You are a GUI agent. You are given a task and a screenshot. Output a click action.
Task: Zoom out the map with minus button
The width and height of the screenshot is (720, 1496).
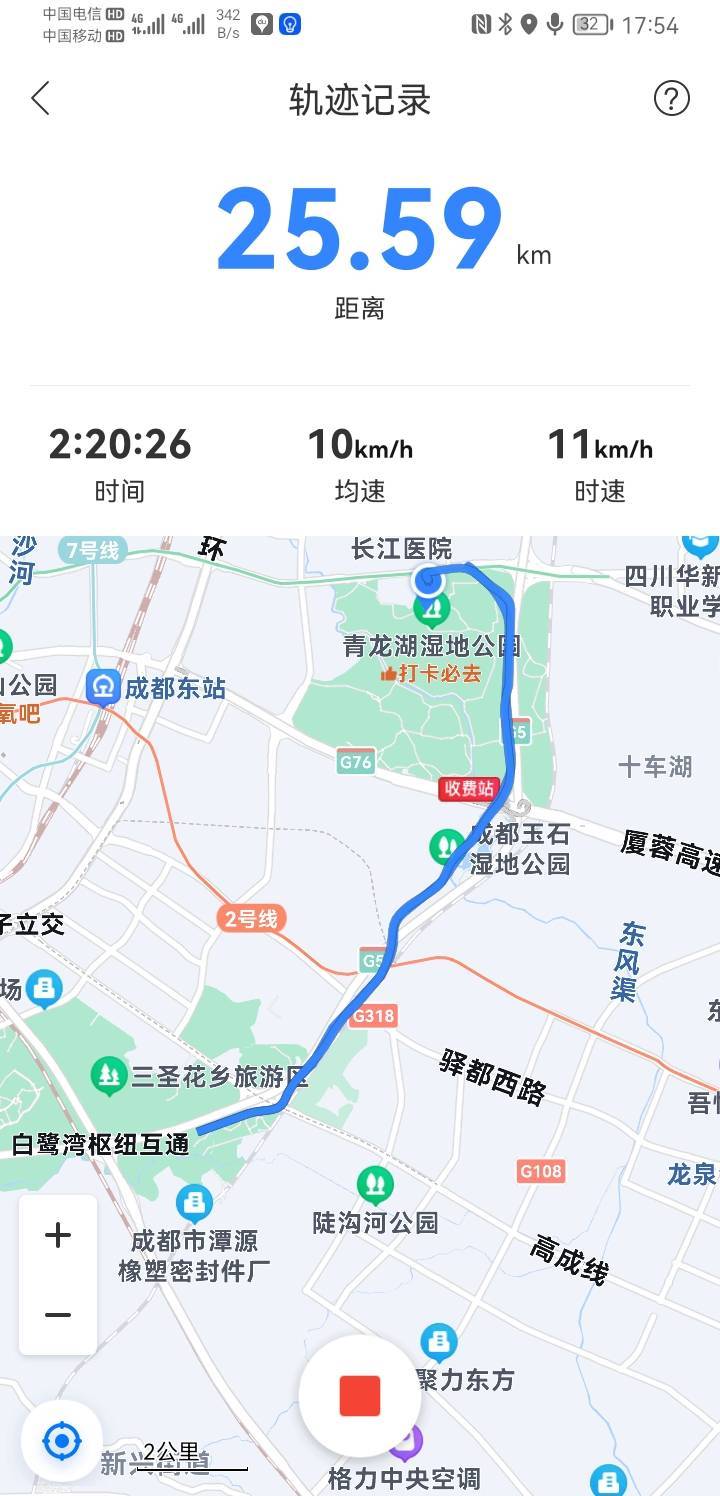click(58, 1314)
